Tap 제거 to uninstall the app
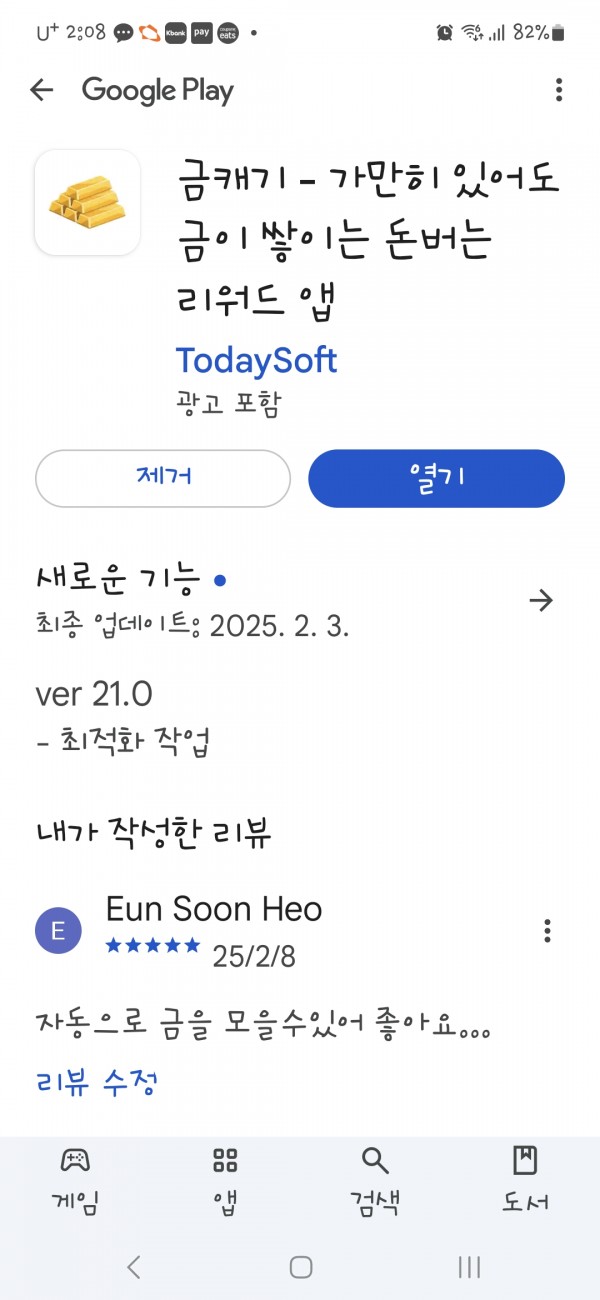Image resolution: width=600 pixels, height=1300 pixels. (163, 478)
